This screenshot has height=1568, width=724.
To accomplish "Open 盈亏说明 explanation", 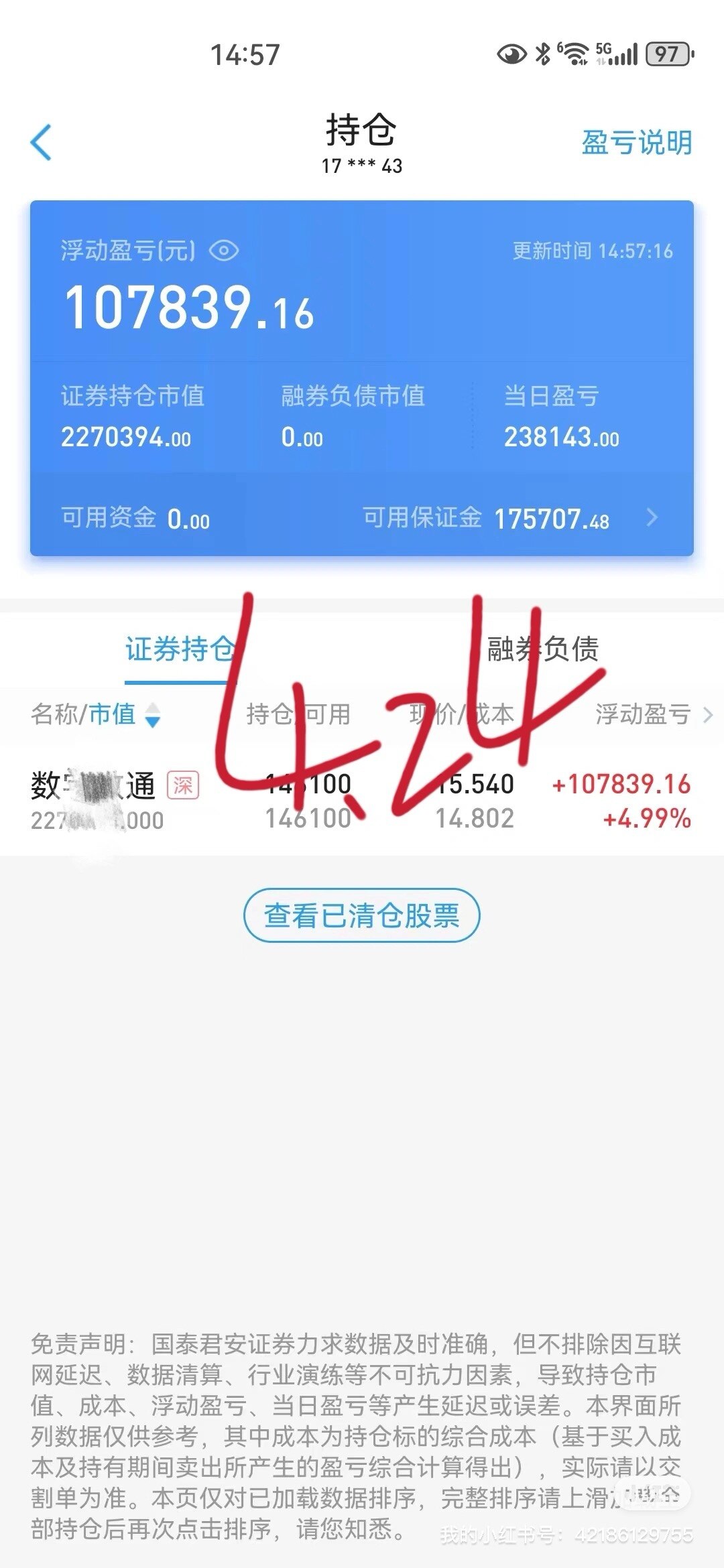I will pyautogui.click(x=636, y=142).
